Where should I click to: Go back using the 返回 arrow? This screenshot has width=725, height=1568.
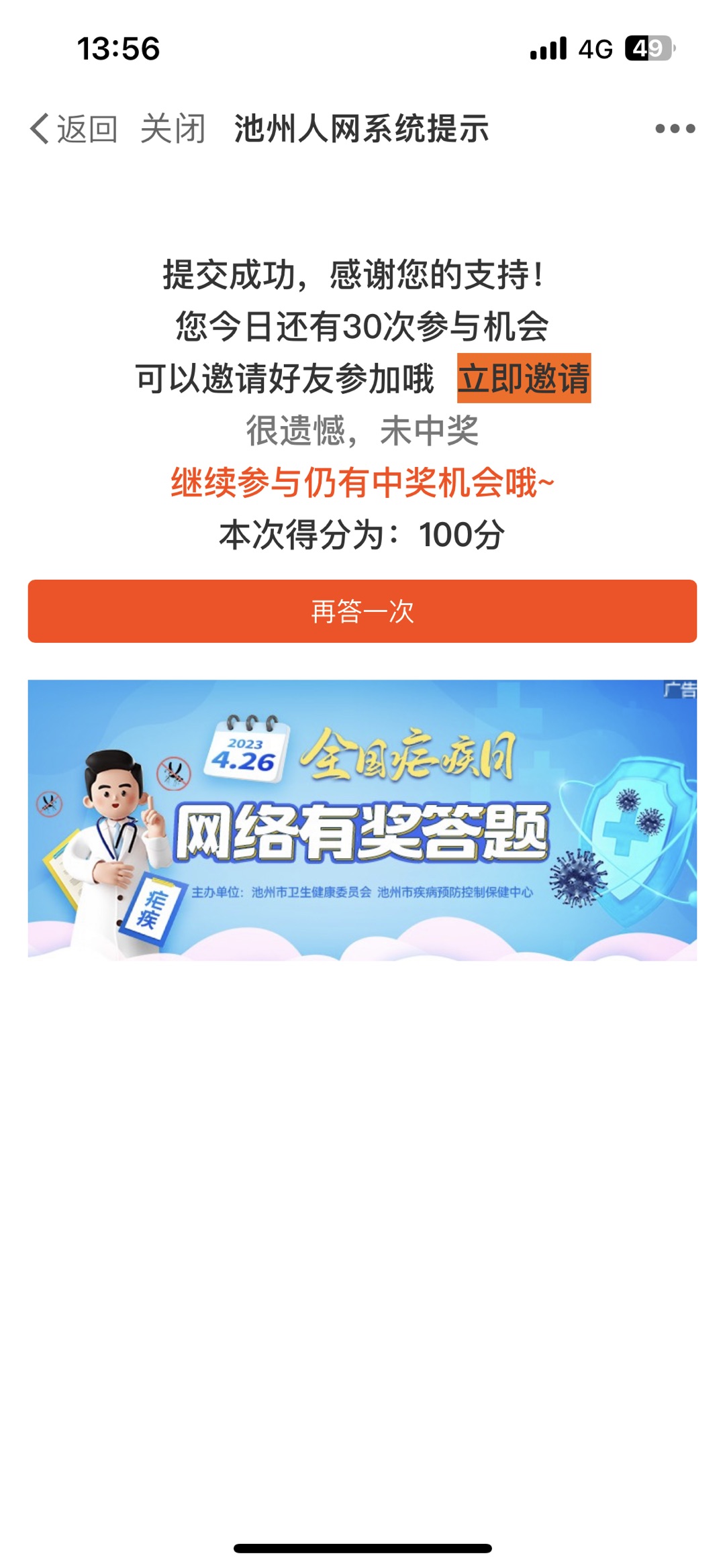click(x=72, y=128)
